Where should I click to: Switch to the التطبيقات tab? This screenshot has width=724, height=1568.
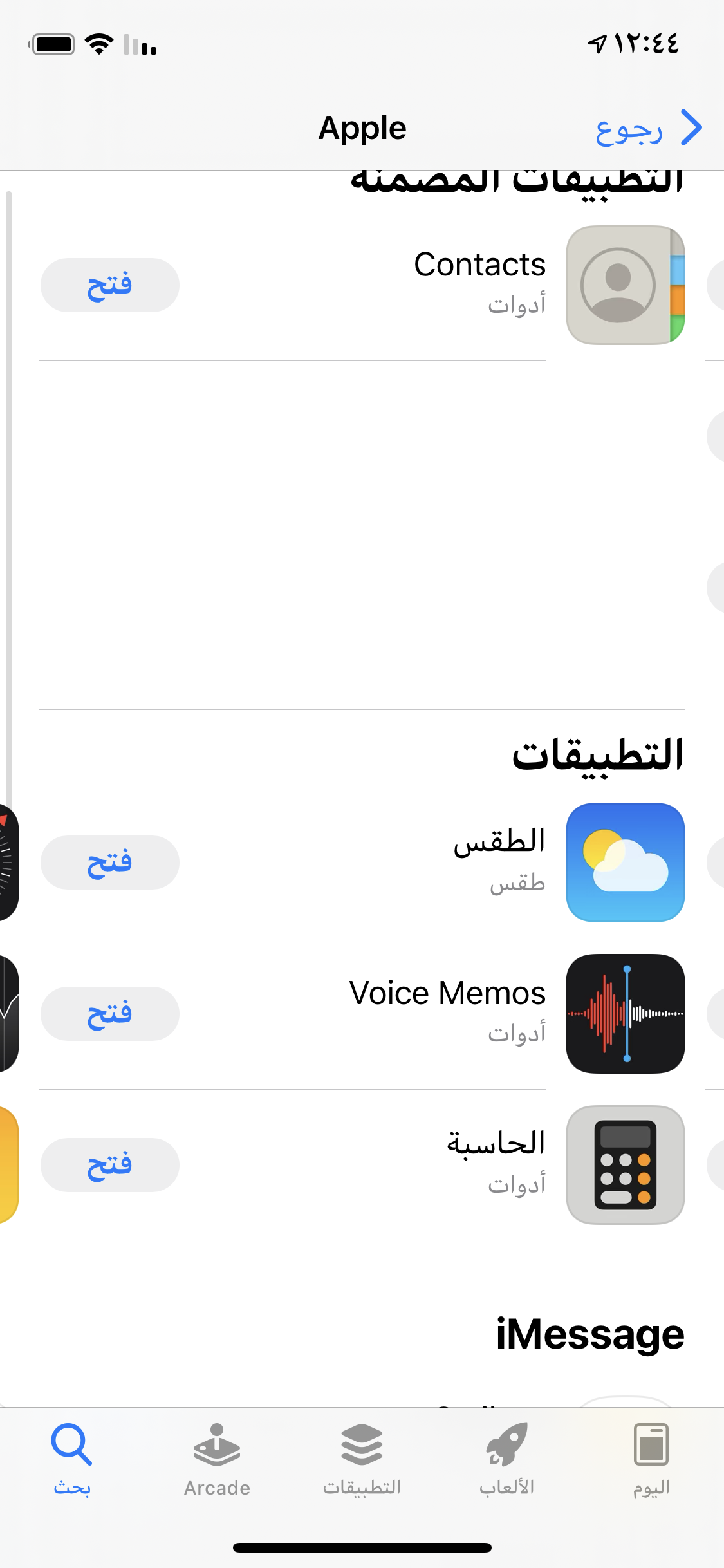tap(362, 1459)
